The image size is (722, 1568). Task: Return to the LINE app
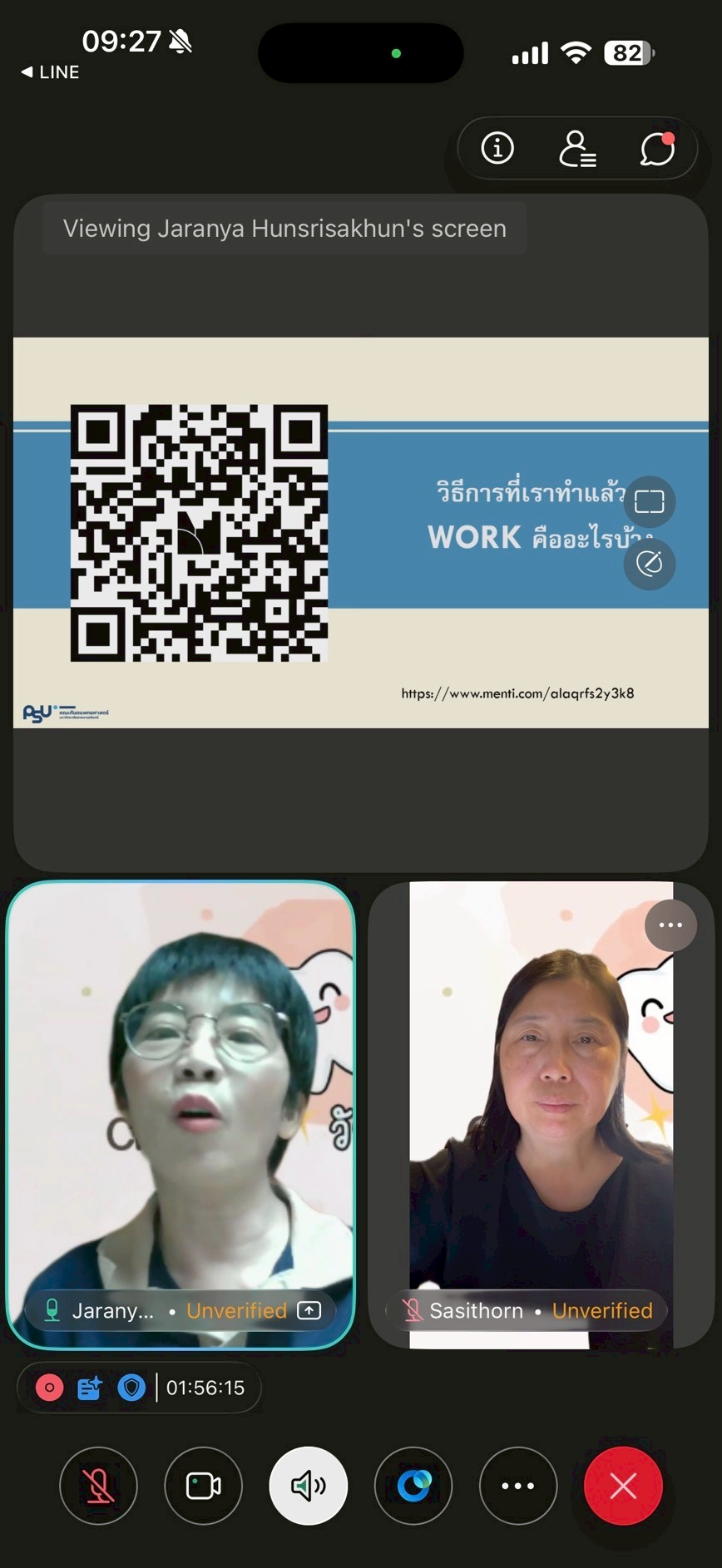tap(50, 72)
